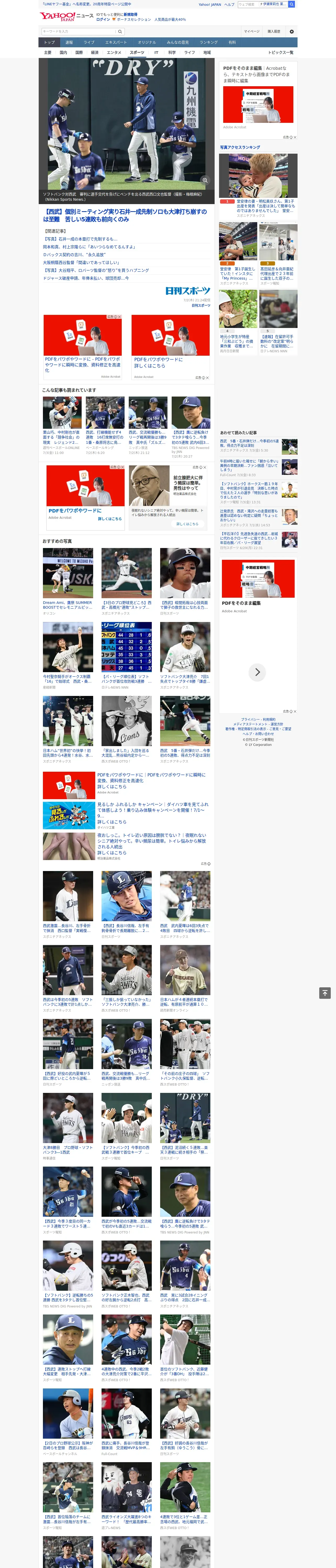Switch to the ランキング tab
This screenshot has width=336, height=1568.
209,43
